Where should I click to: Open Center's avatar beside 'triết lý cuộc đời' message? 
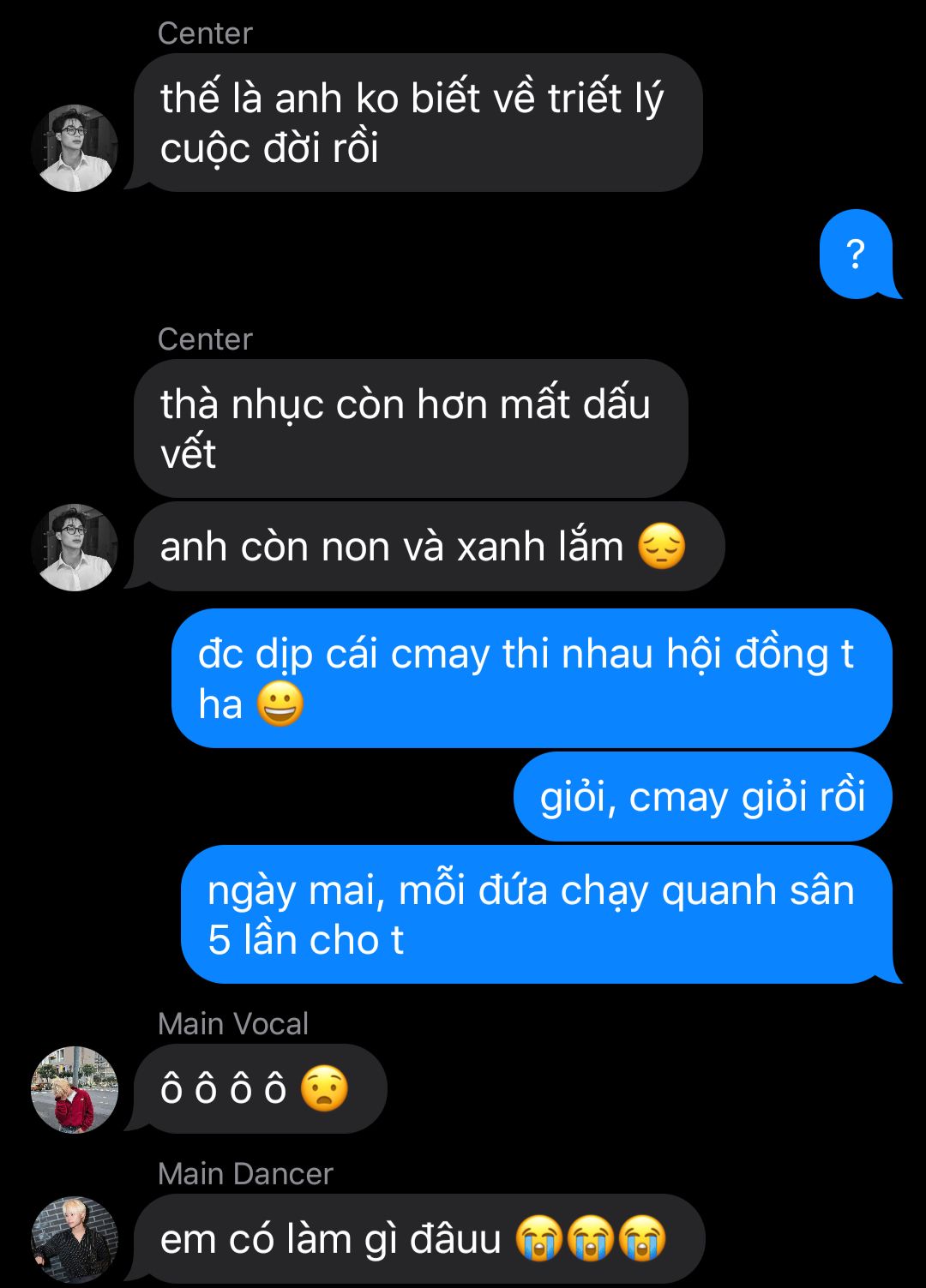tap(75, 148)
